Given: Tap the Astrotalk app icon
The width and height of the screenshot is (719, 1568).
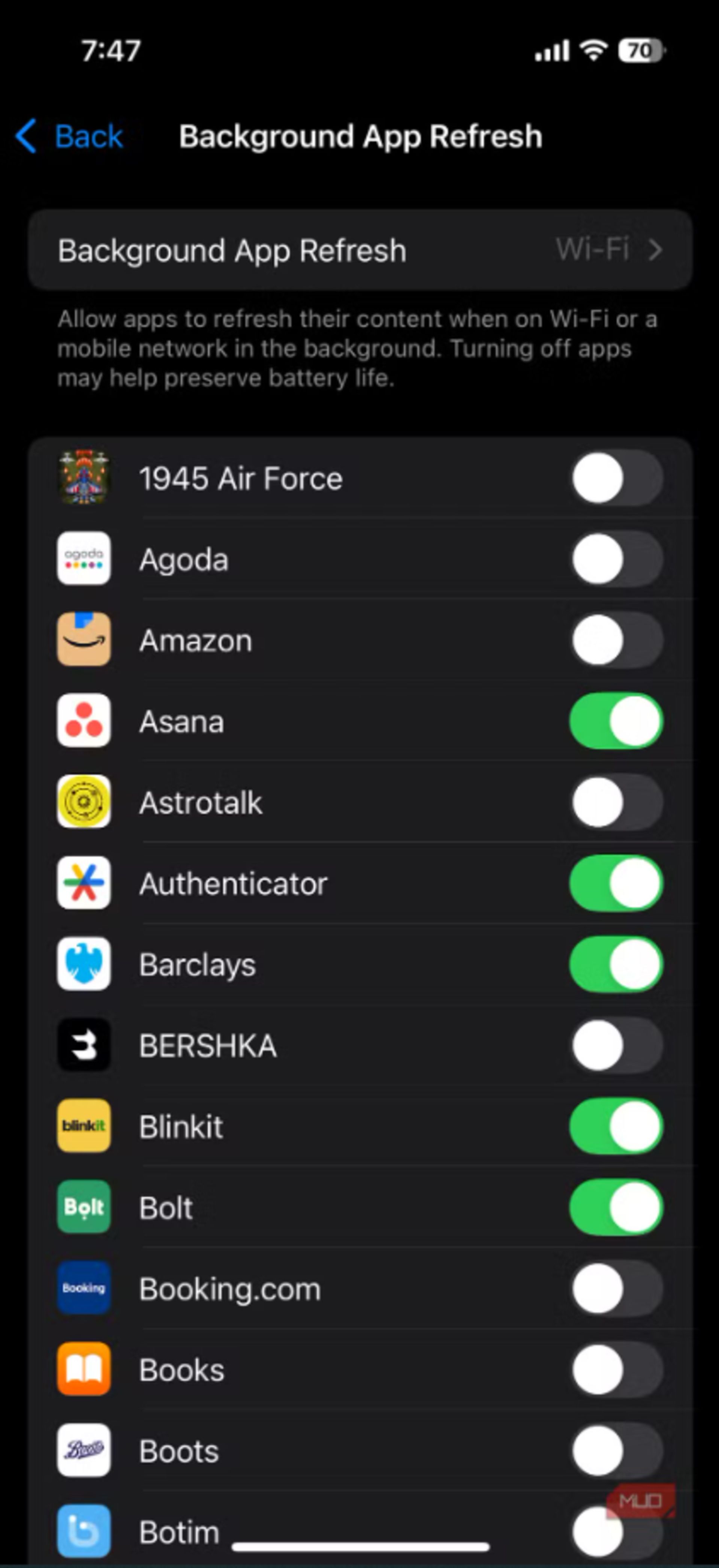Looking at the screenshot, I should (84, 802).
